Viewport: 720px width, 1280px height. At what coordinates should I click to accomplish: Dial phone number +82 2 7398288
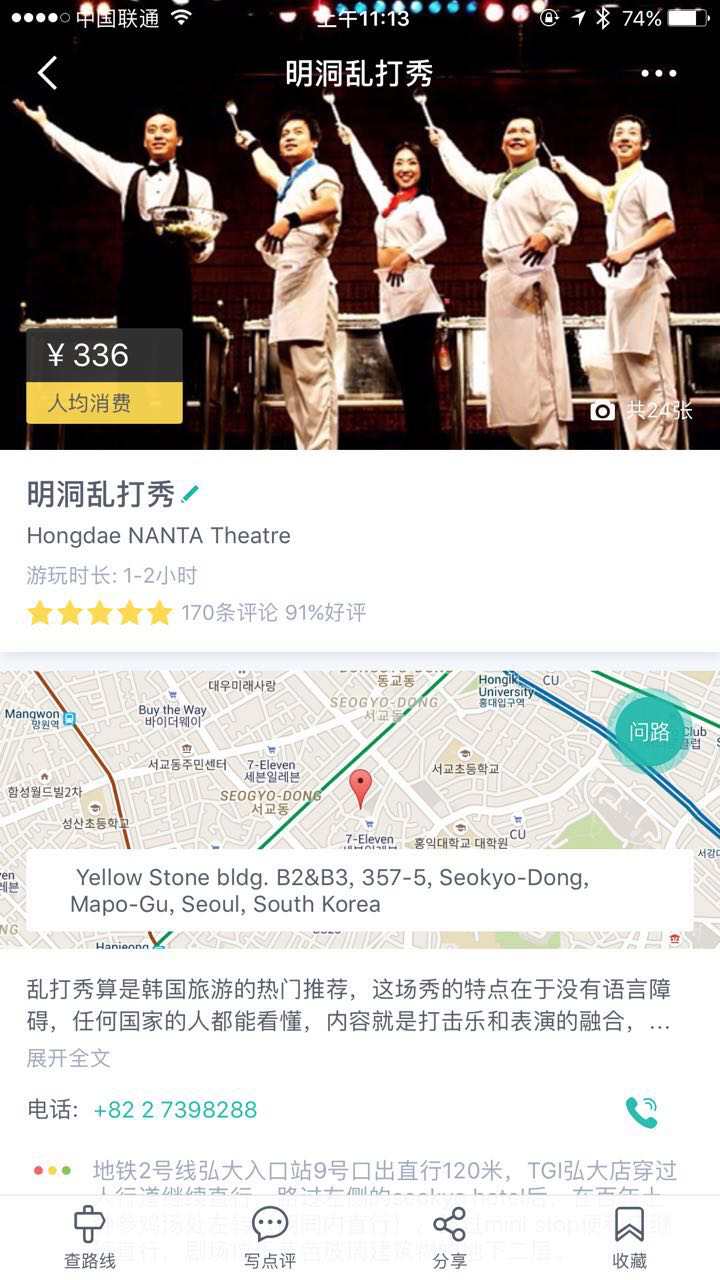click(x=175, y=1110)
